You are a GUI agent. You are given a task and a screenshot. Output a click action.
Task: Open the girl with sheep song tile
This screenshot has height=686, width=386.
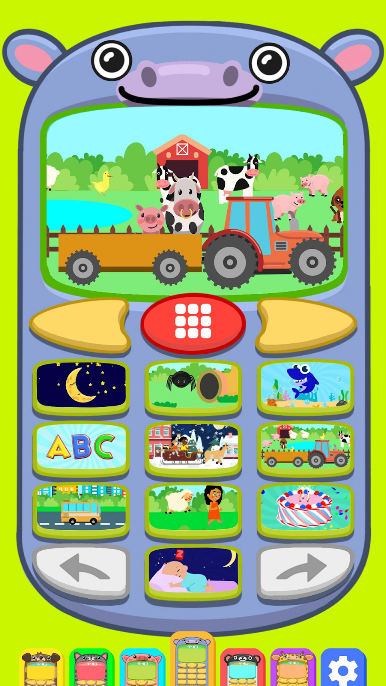tap(193, 510)
